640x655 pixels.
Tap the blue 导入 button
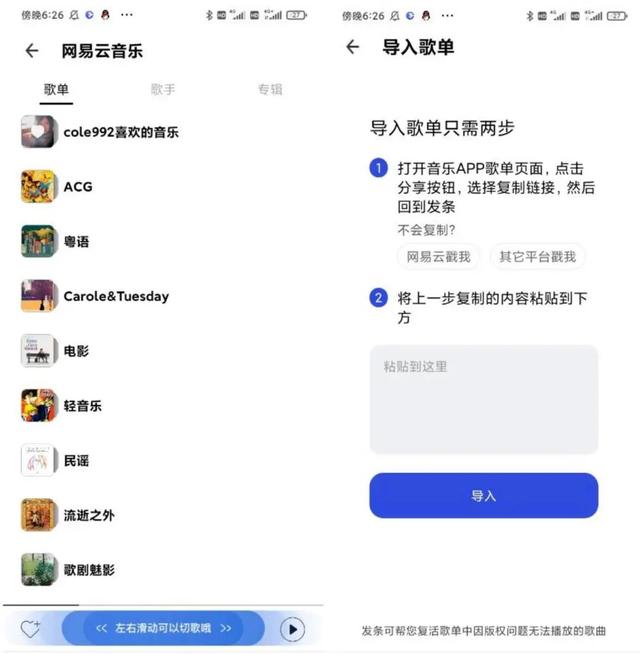[483, 496]
